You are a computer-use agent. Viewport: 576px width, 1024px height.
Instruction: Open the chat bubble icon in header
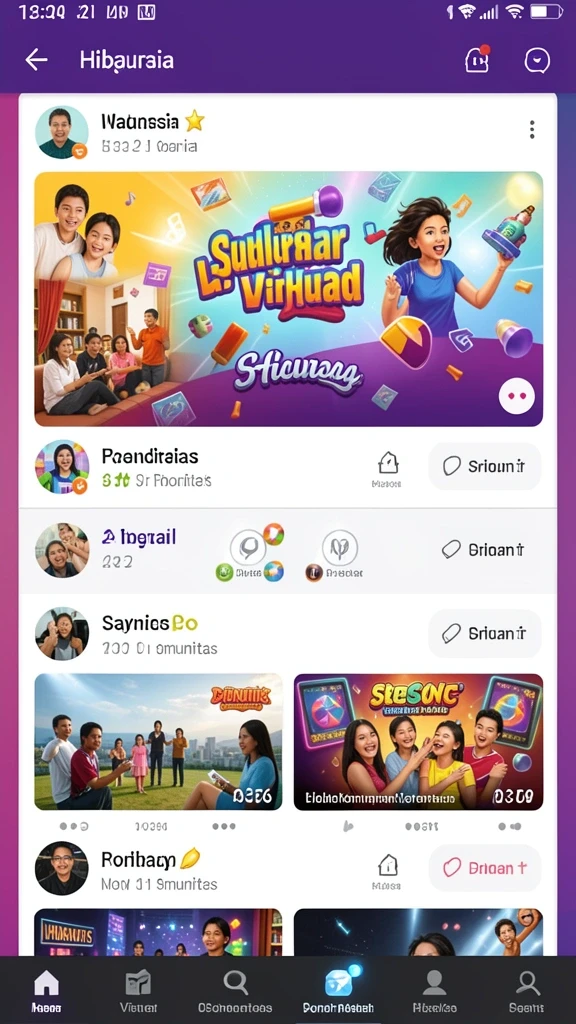[537, 60]
